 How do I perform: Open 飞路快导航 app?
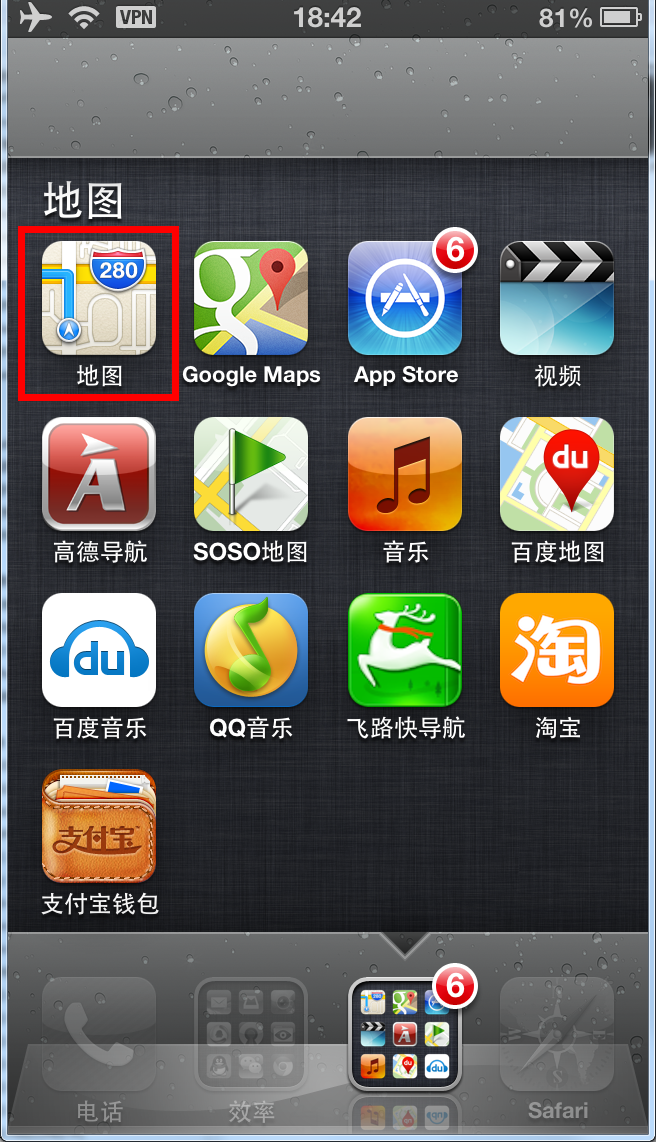tap(405, 650)
